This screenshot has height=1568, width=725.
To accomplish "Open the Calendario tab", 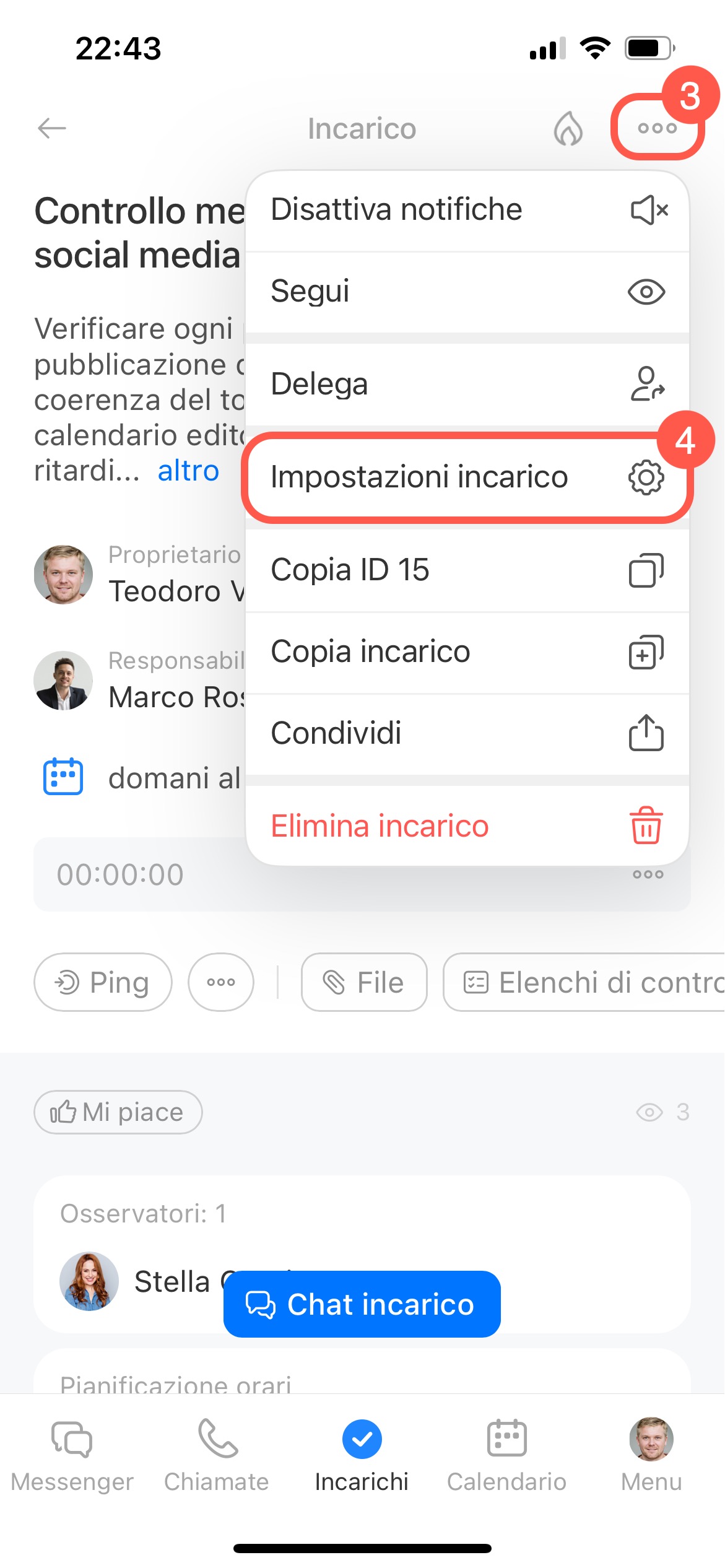I will pyautogui.click(x=506, y=1454).
